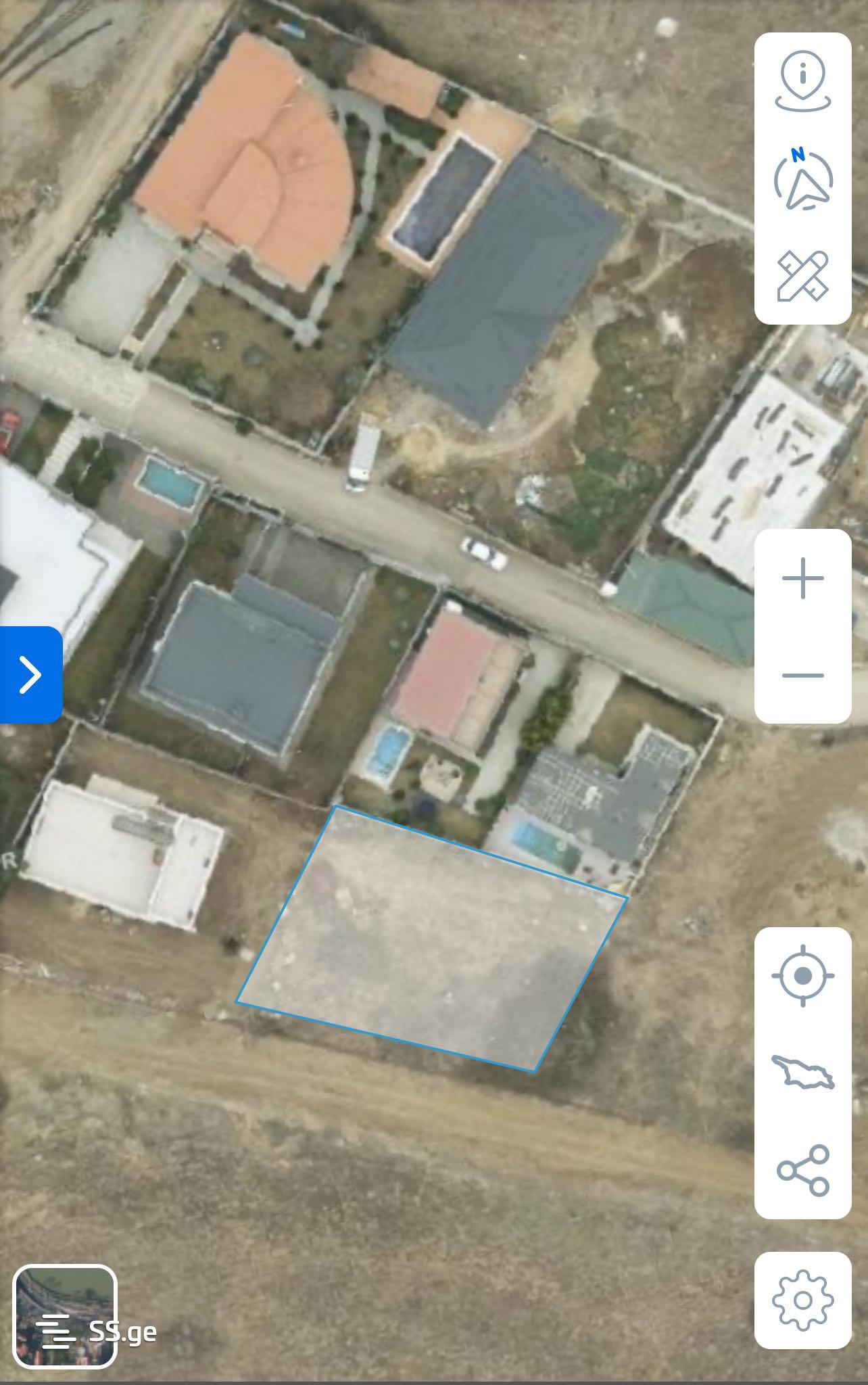
Task: Share this map location
Action: point(802,1169)
